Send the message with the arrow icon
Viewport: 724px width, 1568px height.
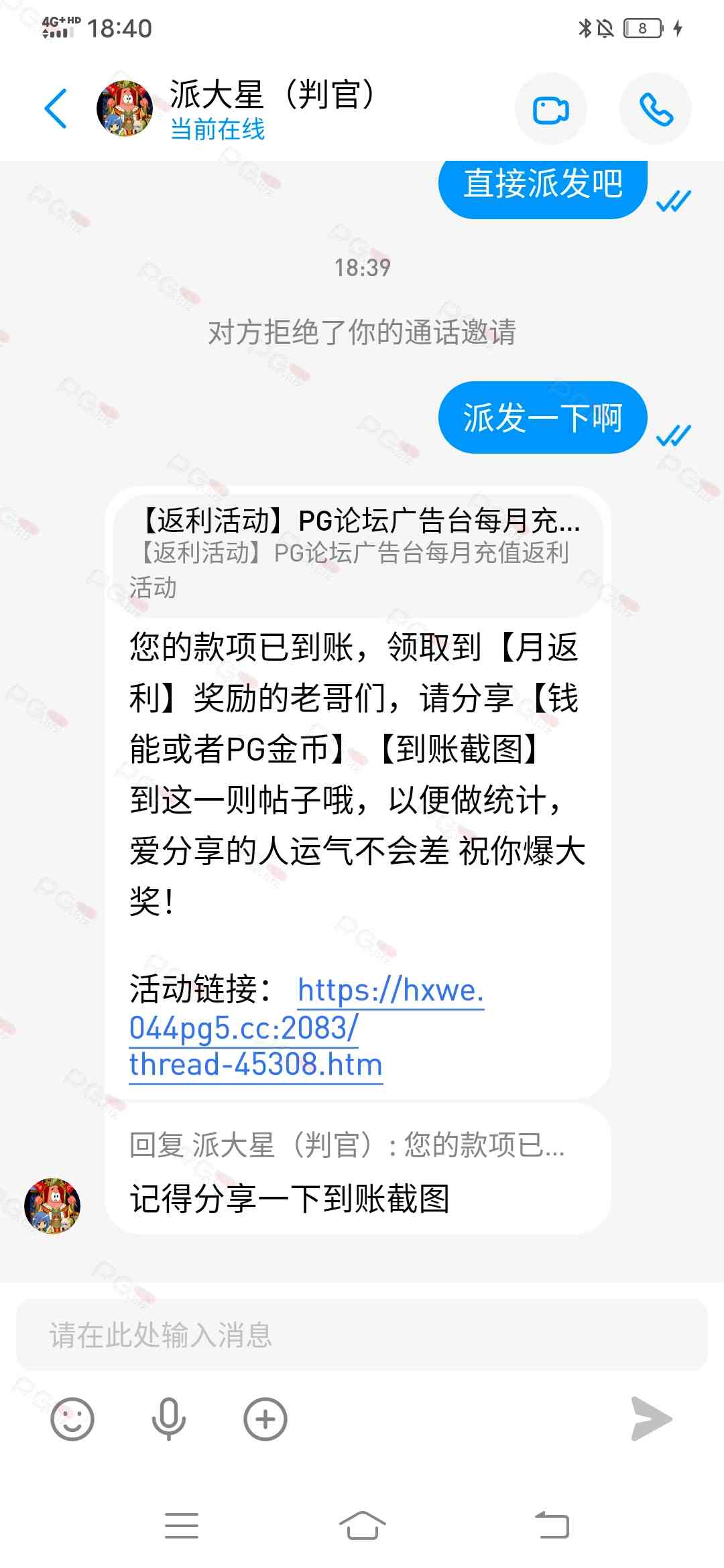[x=650, y=1419]
